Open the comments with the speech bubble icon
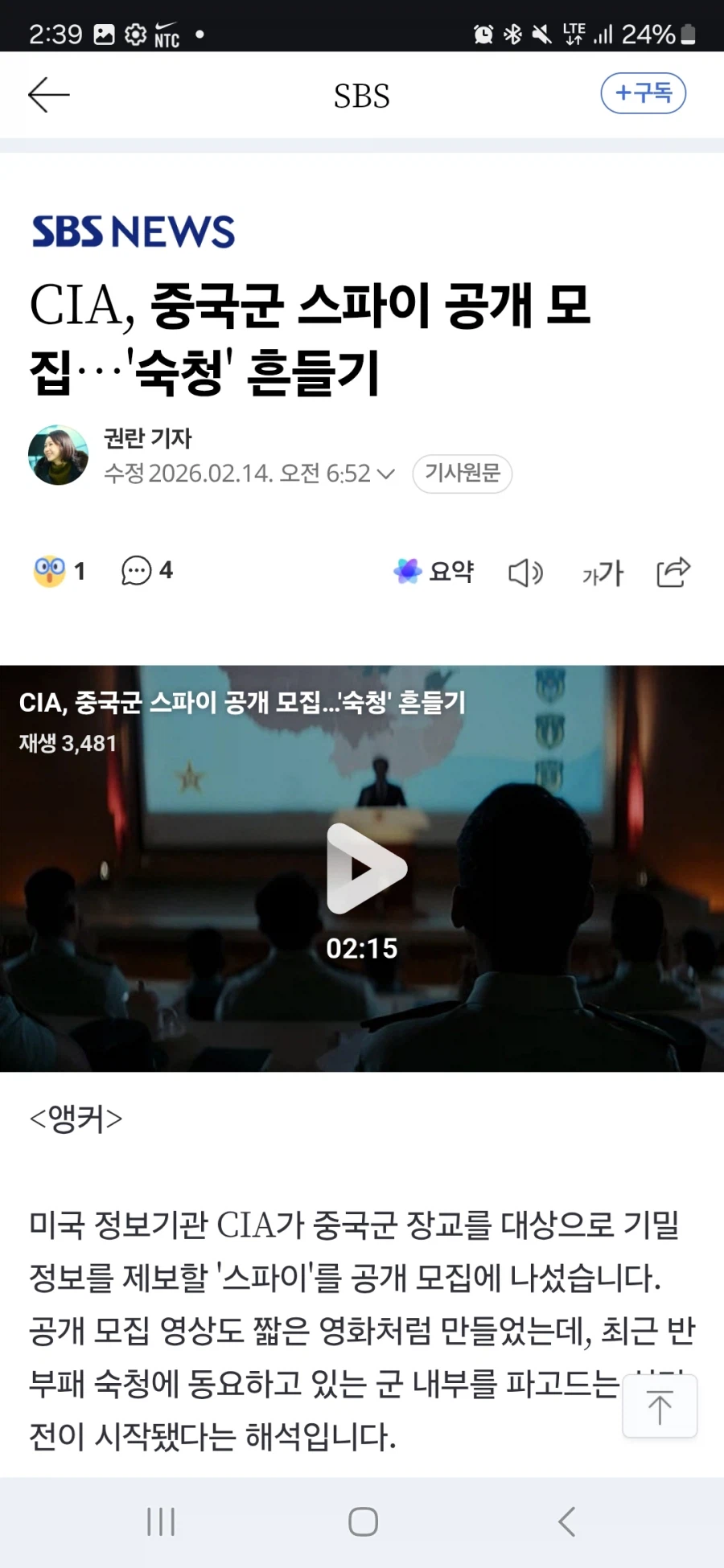 (138, 570)
